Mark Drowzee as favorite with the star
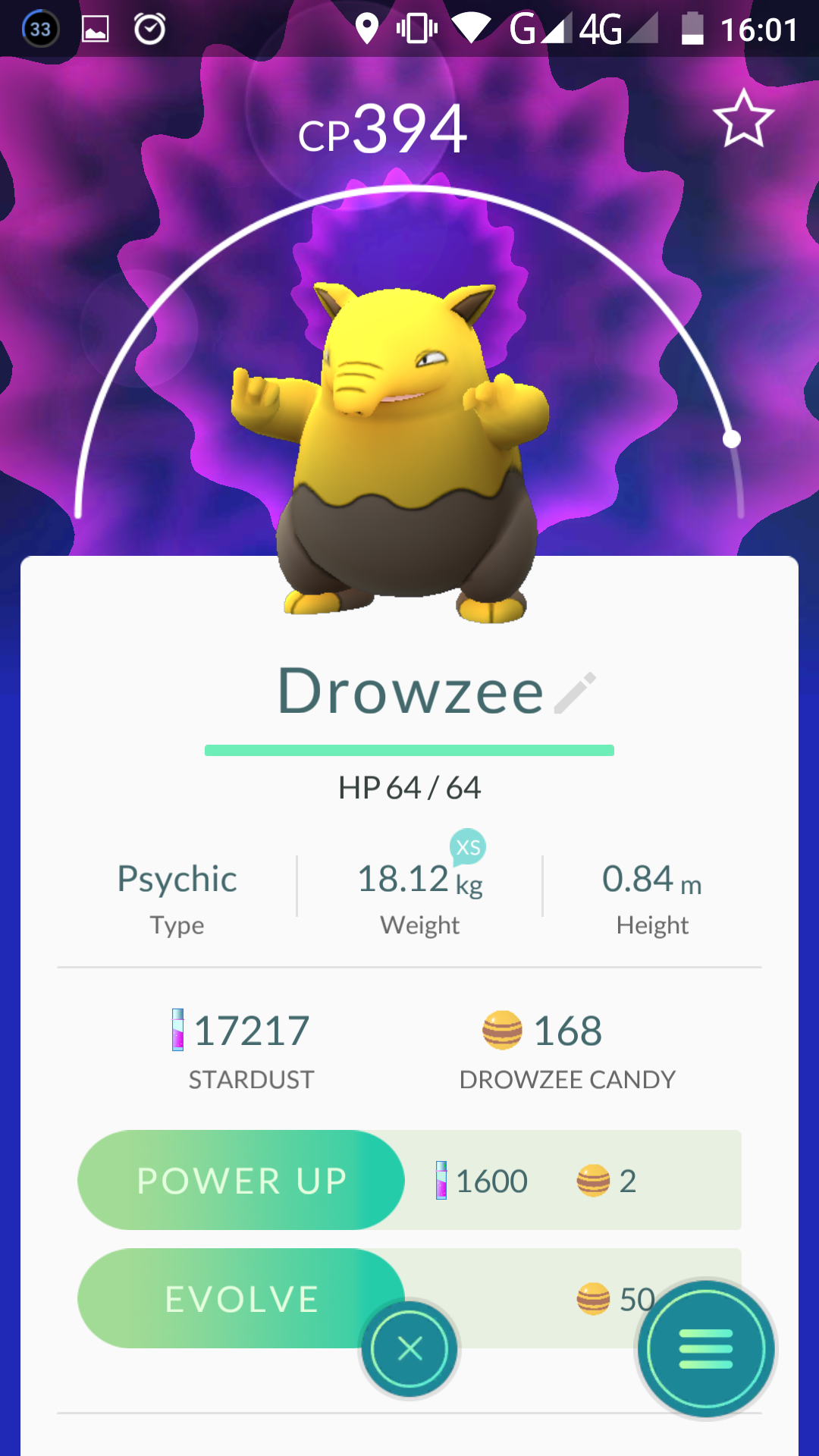 pos(743,118)
